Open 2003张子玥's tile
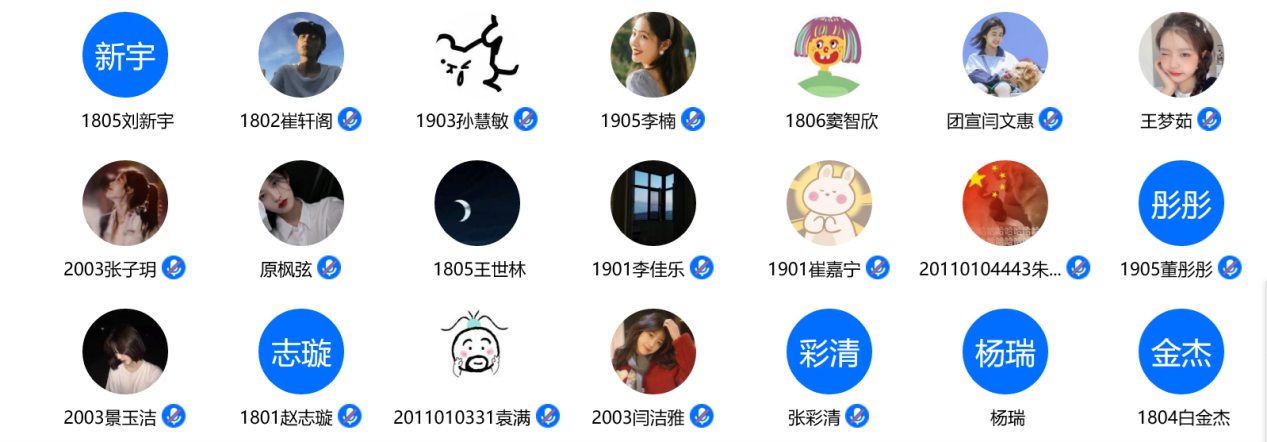 click(125, 203)
